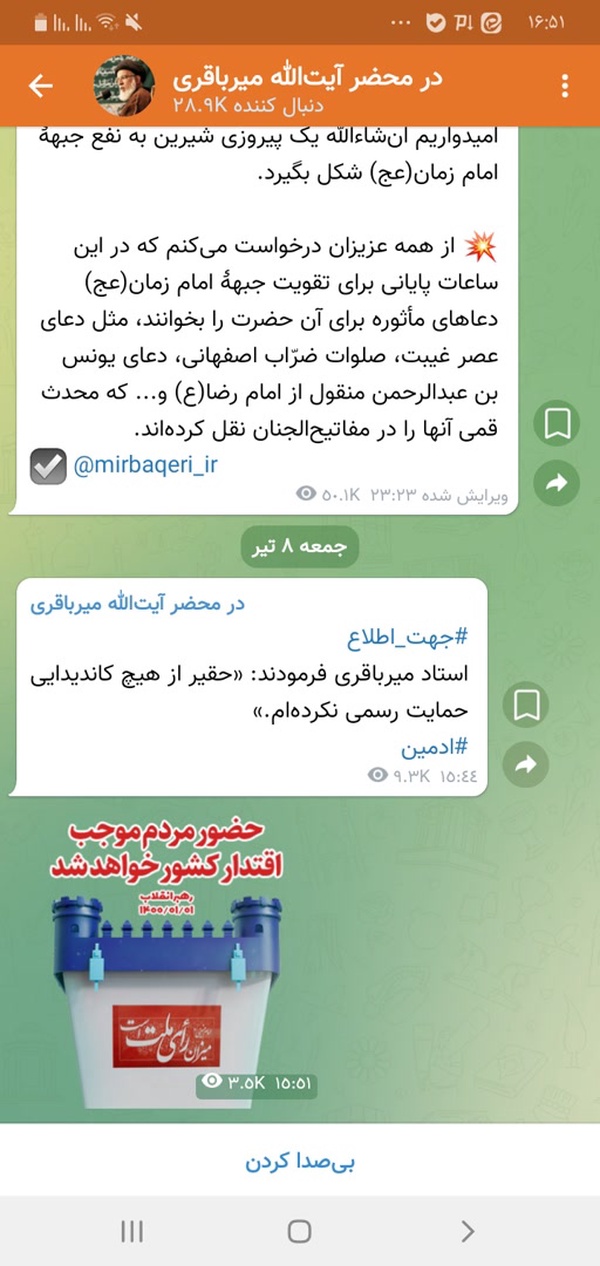Open the @mirbaqeri_ir mention link
The height and width of the screenshot is (1266, 600).
145,465
